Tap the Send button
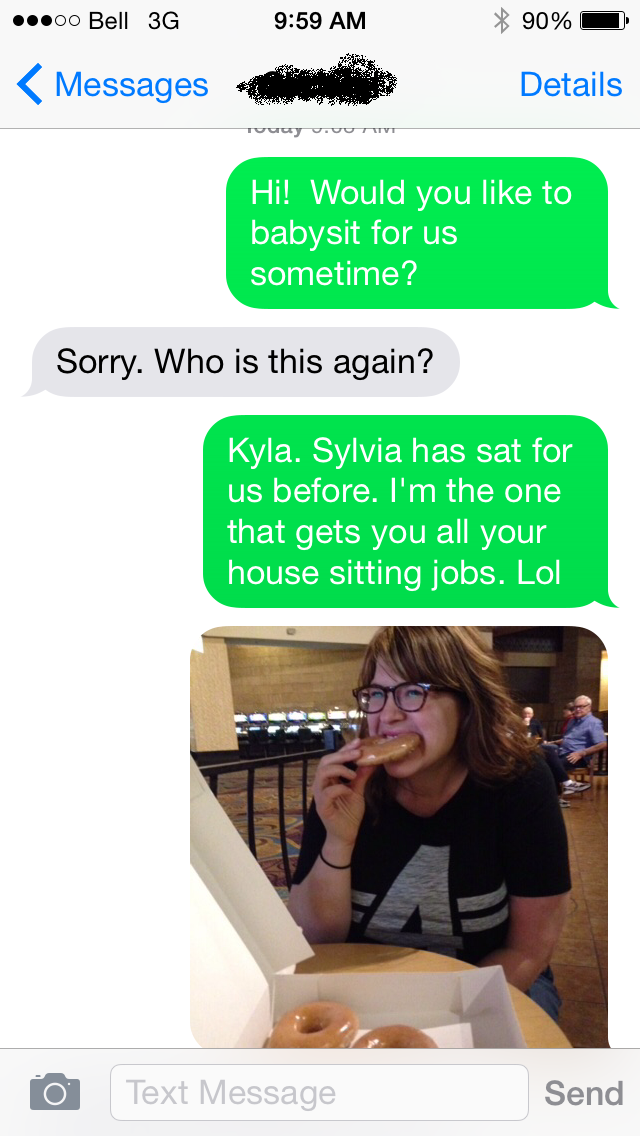The width and height of the screenshot is (640, 1136). pyautogui.click(x=583, y=1093)
